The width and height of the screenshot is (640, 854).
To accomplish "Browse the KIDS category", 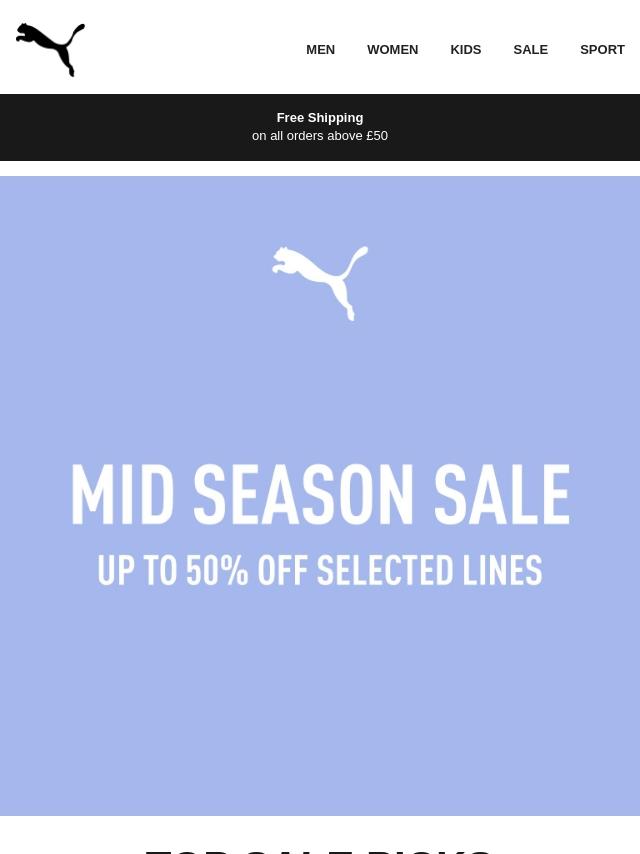I will (465, 50).
